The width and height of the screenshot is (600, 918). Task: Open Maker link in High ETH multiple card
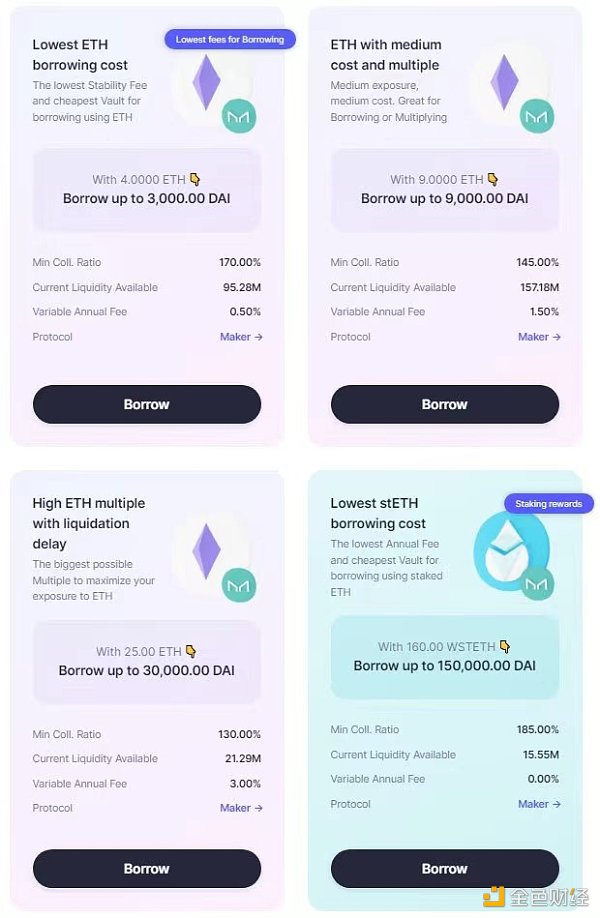click(x=241, y=808)
